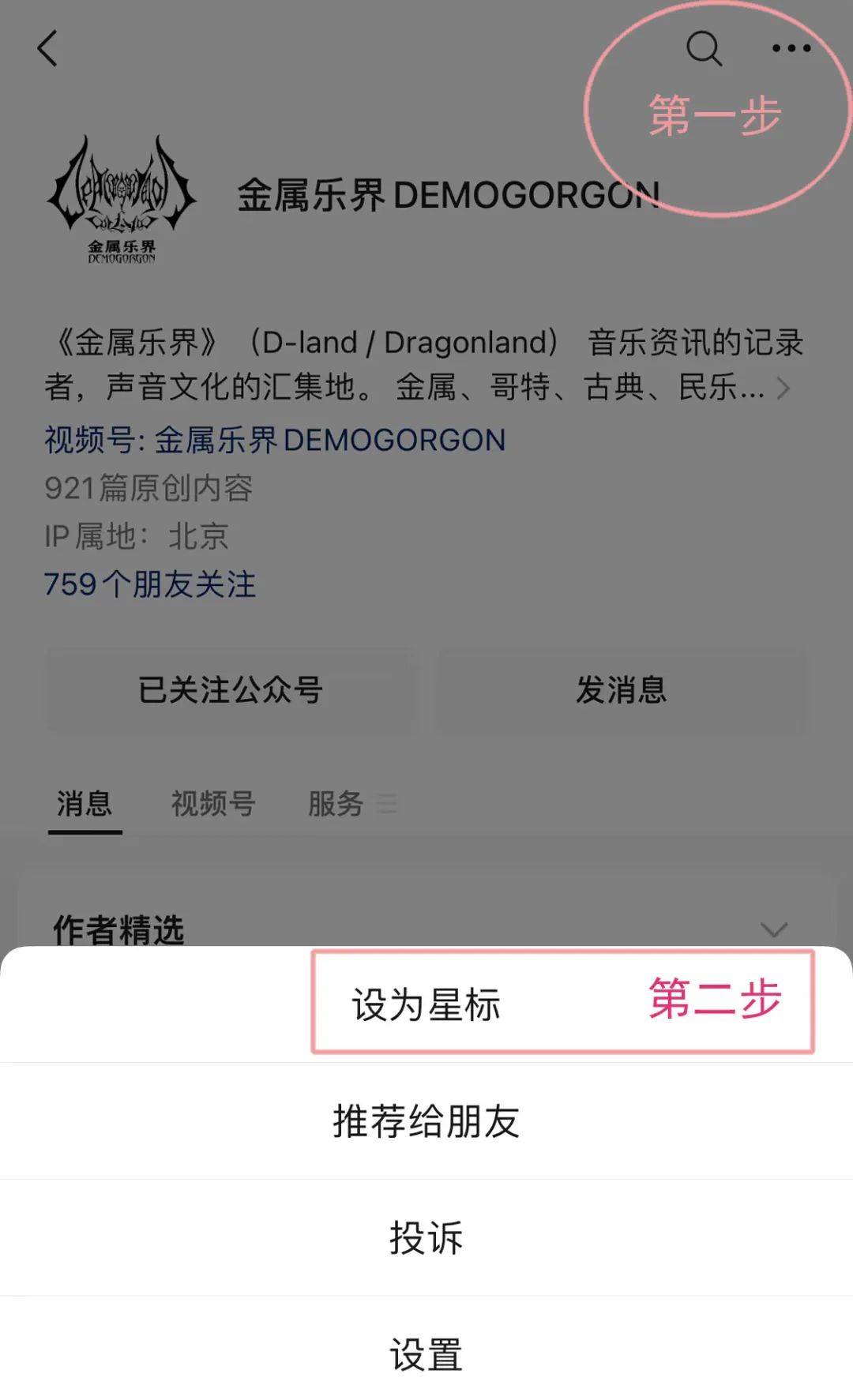Image resolution: width=853 pixels, height=1400 pixels.
Task: Tap 发消息 to message the account
Action: pyautogui.click(x=622, y=690)
